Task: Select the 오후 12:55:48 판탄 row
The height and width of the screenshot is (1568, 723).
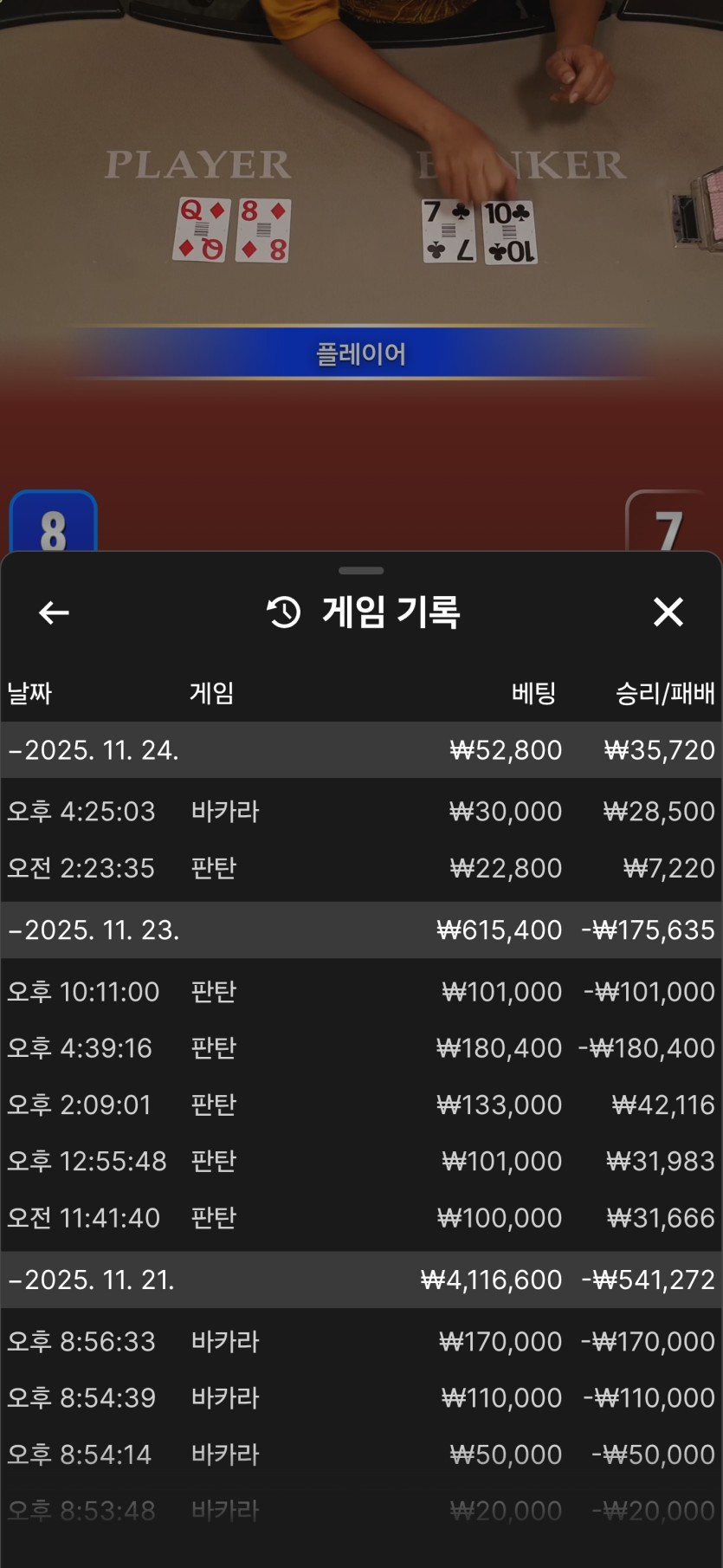Action: point(361,1162)
